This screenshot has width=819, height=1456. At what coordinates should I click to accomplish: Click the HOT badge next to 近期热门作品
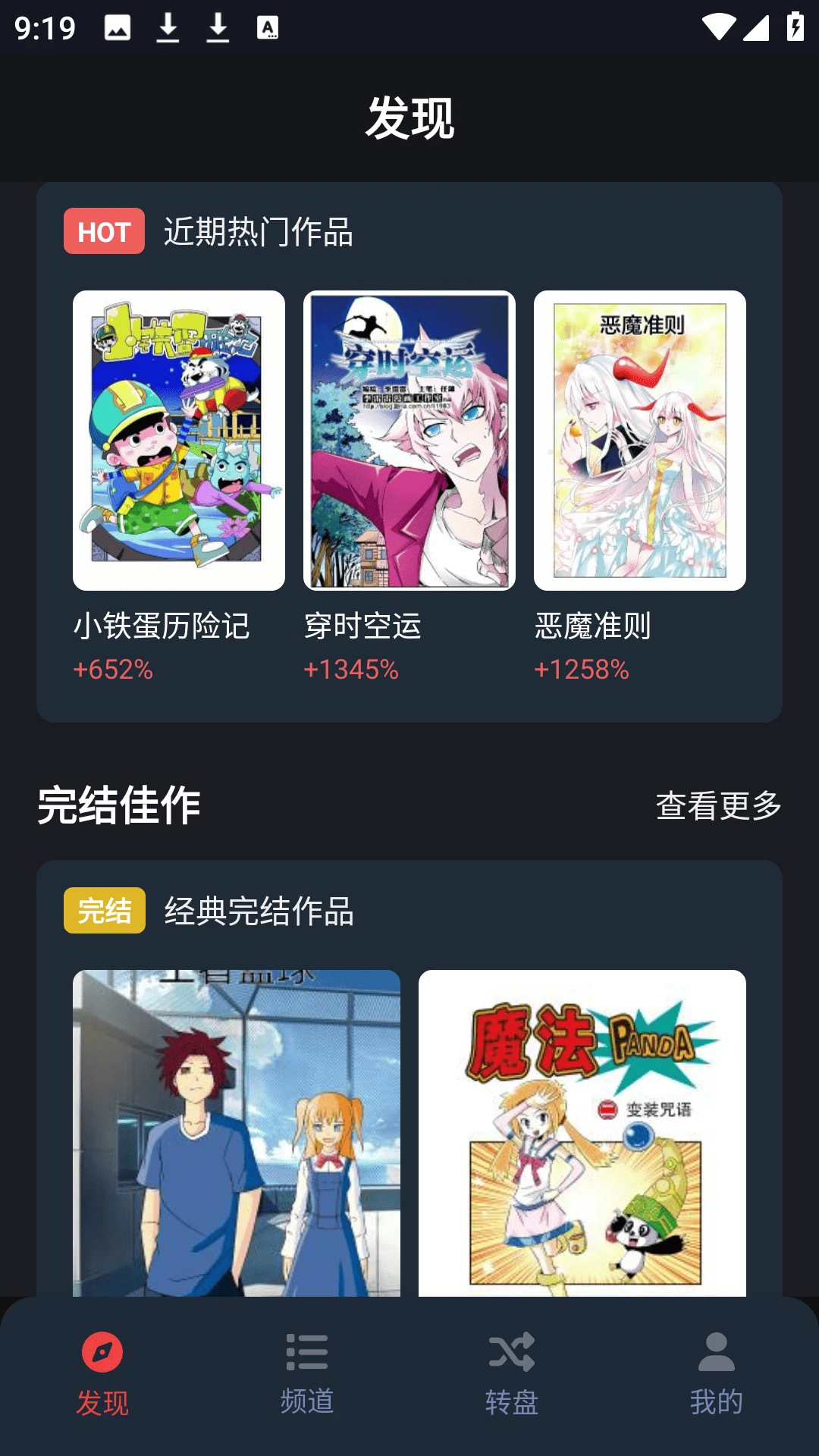pyautogui.click(x=104, y=231)
